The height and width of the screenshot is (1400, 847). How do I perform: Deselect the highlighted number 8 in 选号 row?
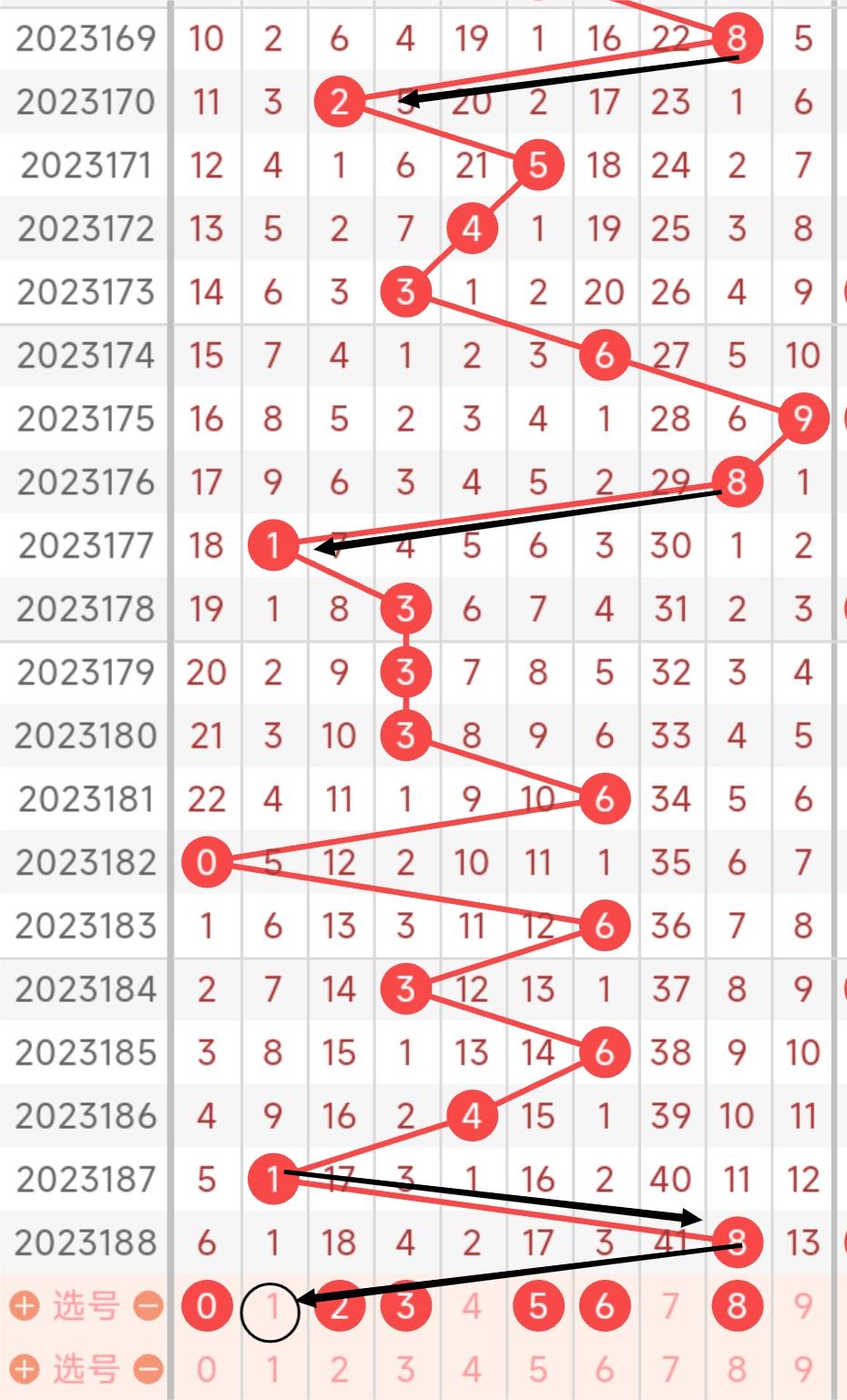736,1306
